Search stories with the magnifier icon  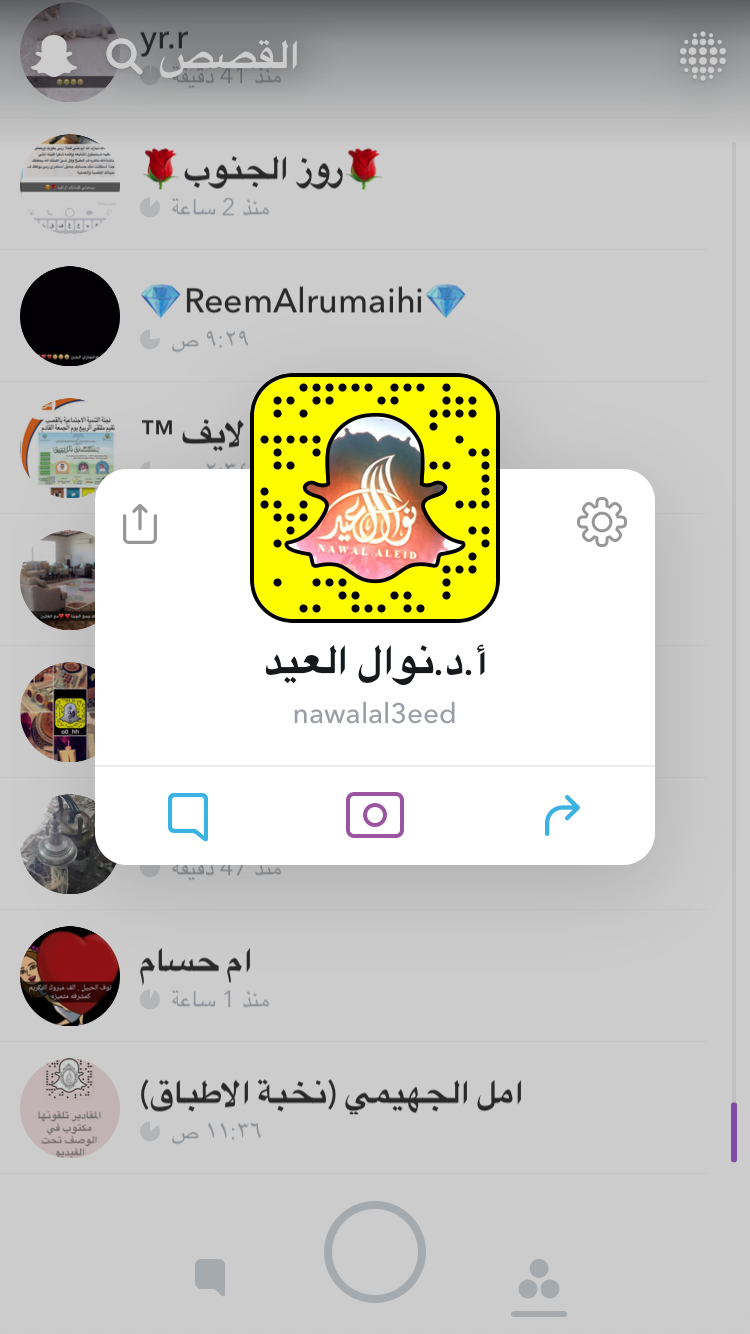pyautogui.click(x=124, y=56)
